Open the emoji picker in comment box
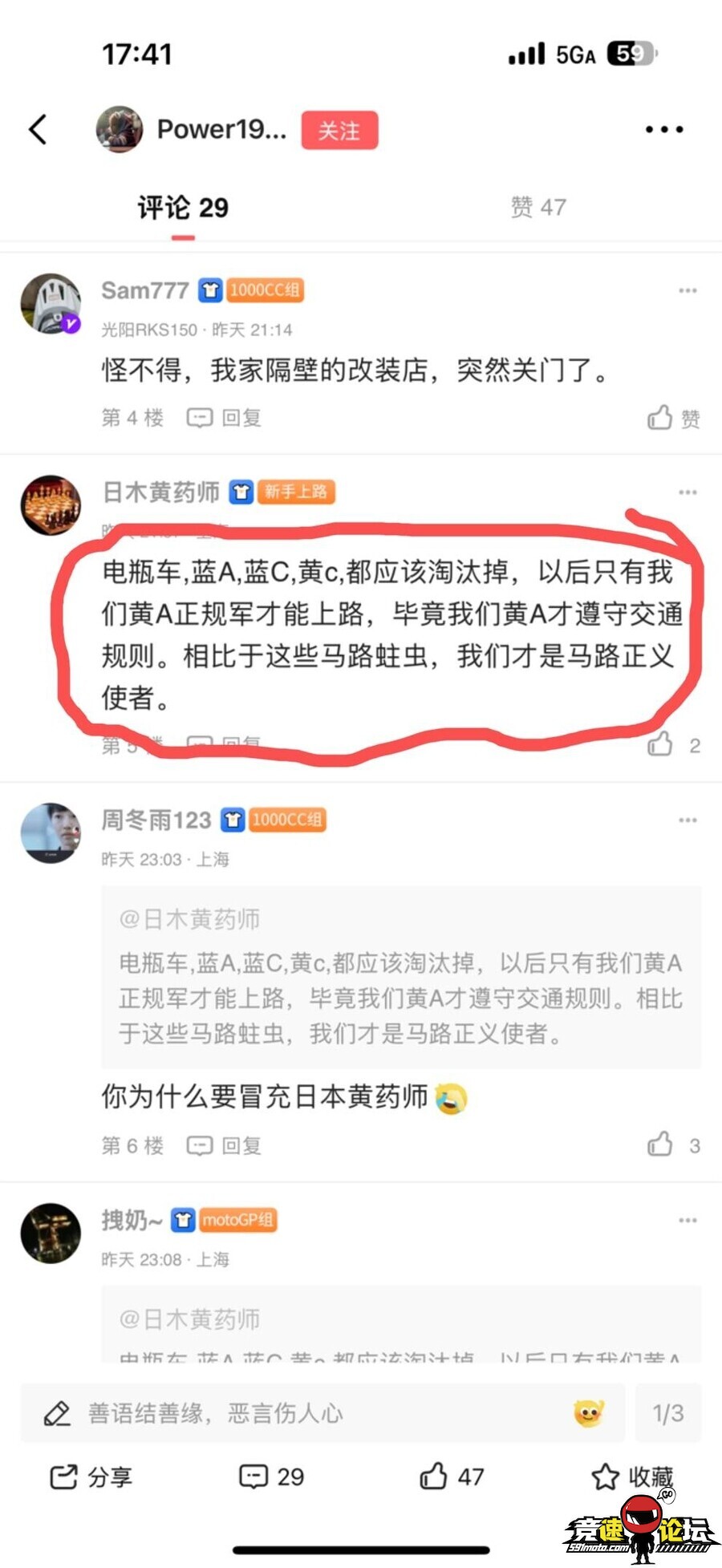The image size is (722, 1568). coord(588,1413)
